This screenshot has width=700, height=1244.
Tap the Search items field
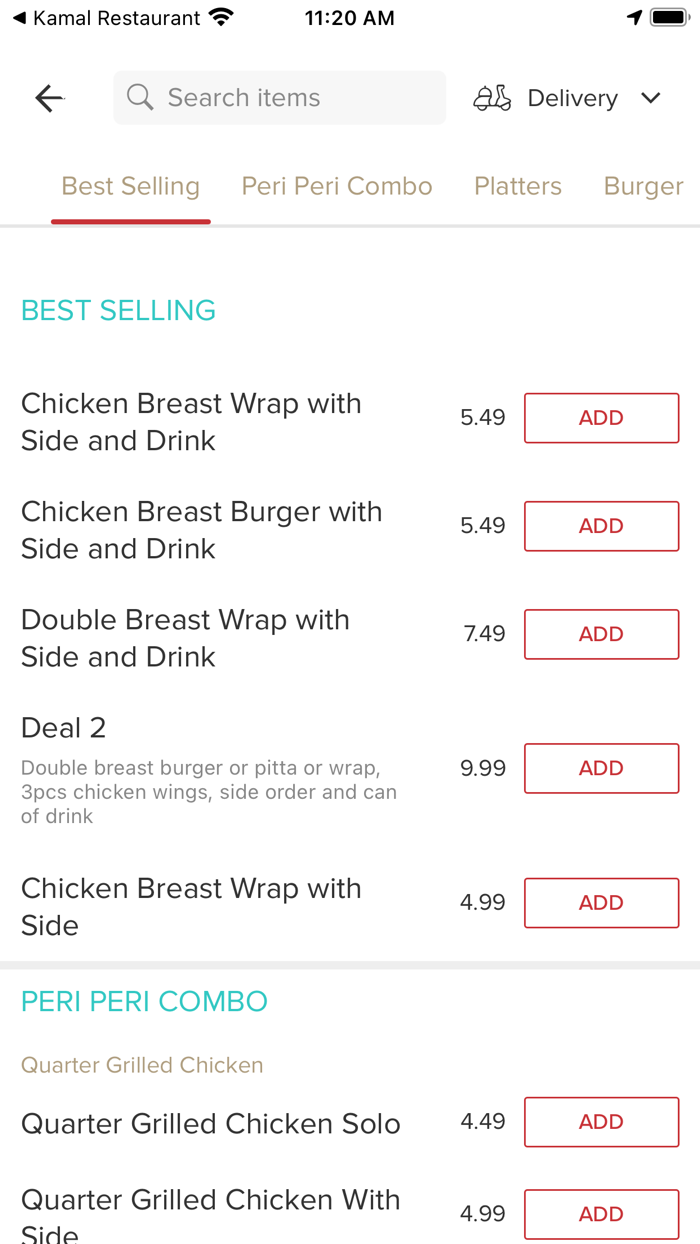tap(279, 98)
